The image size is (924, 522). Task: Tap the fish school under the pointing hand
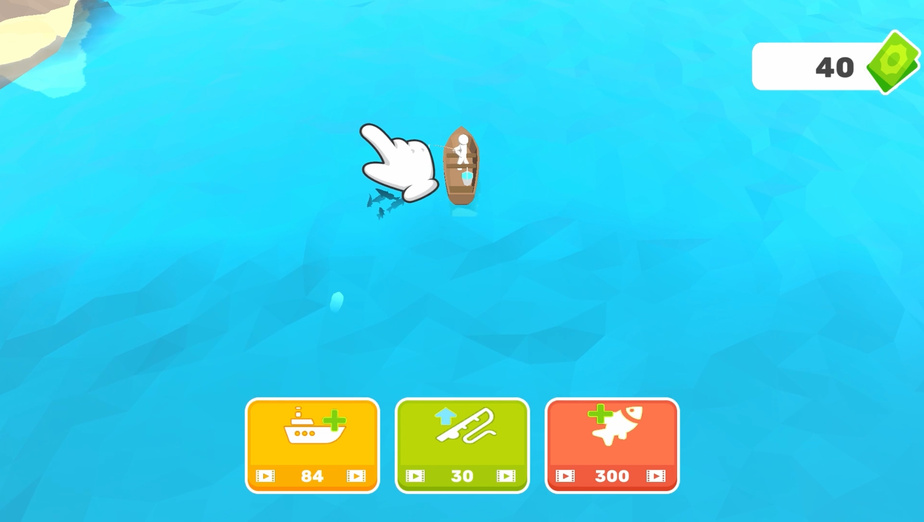(384, 201)
